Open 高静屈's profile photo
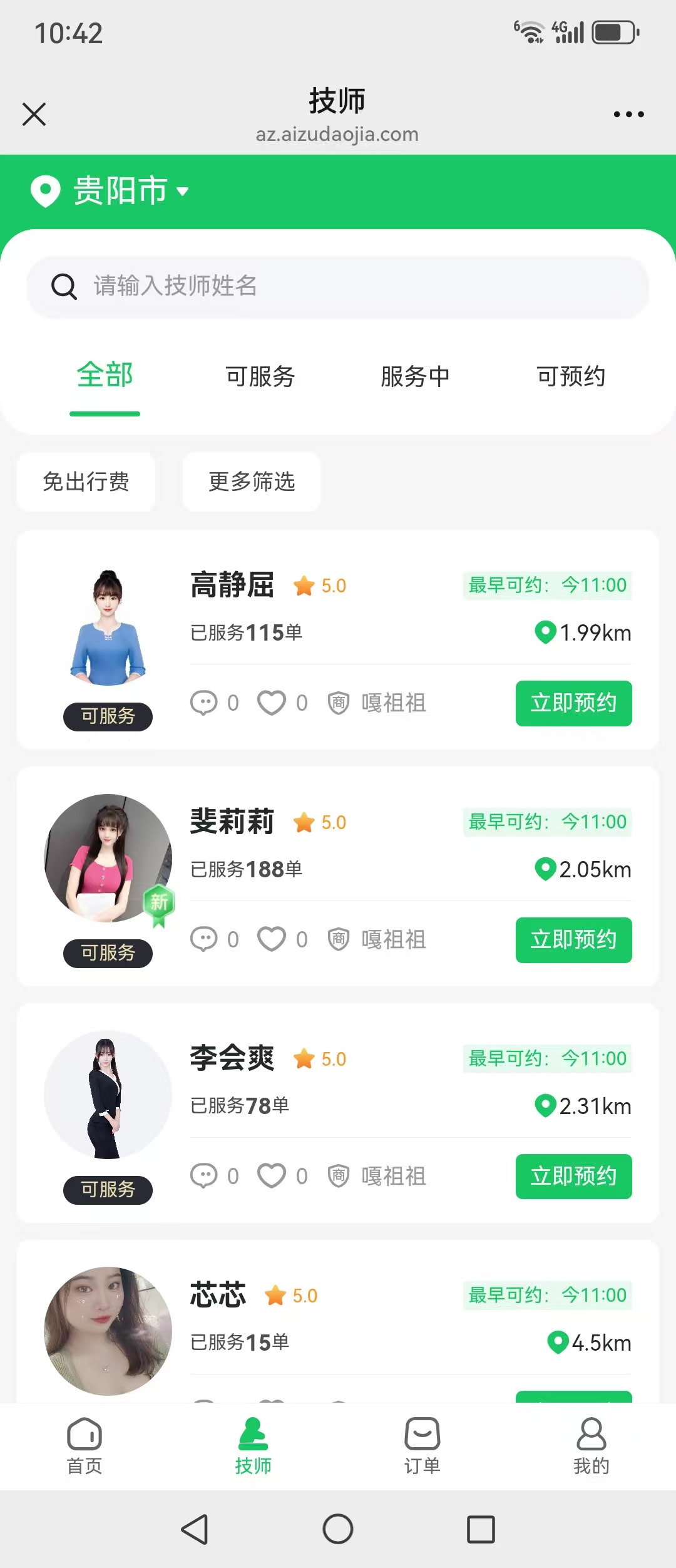This screenshot has height=1568, width=676. pos(108,628)
